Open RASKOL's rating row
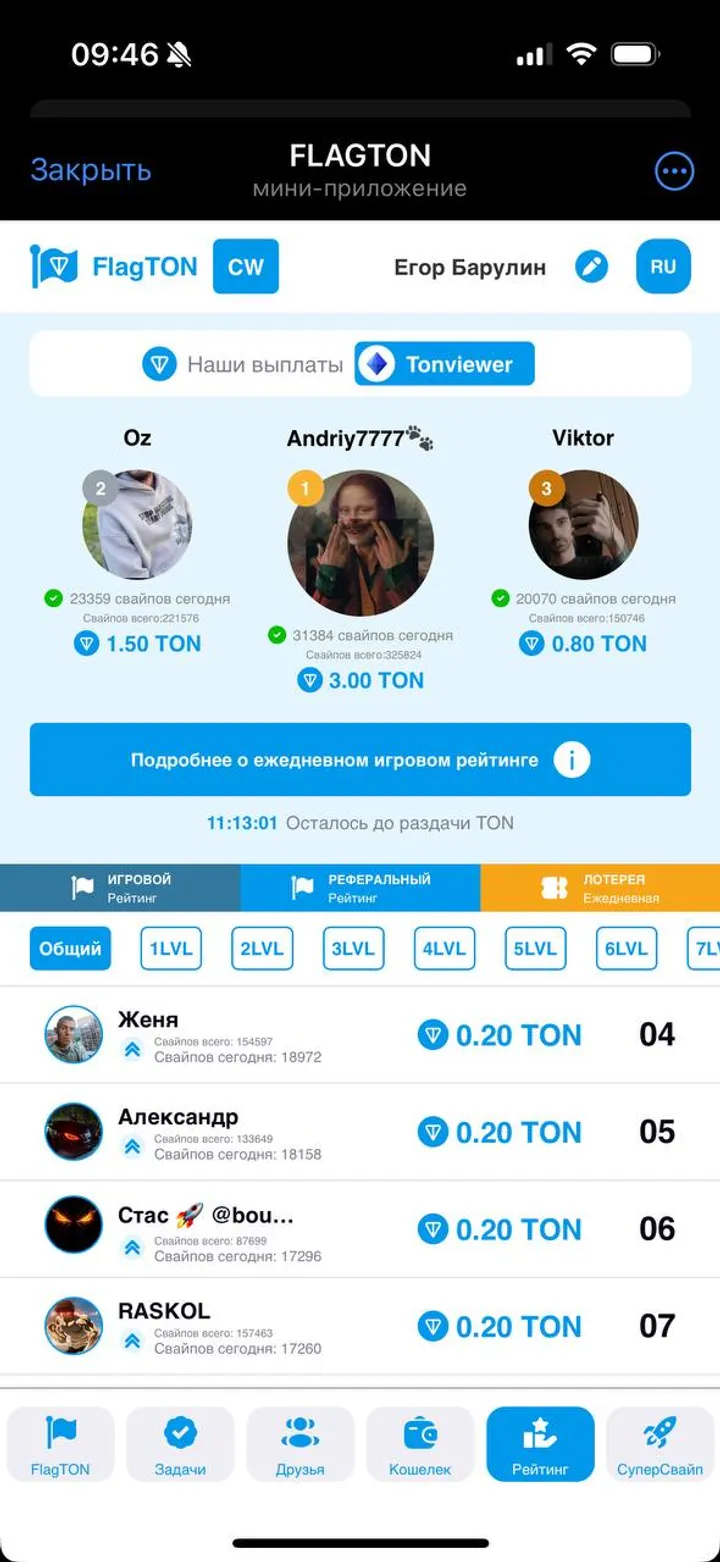 (x=360, y=1326)
